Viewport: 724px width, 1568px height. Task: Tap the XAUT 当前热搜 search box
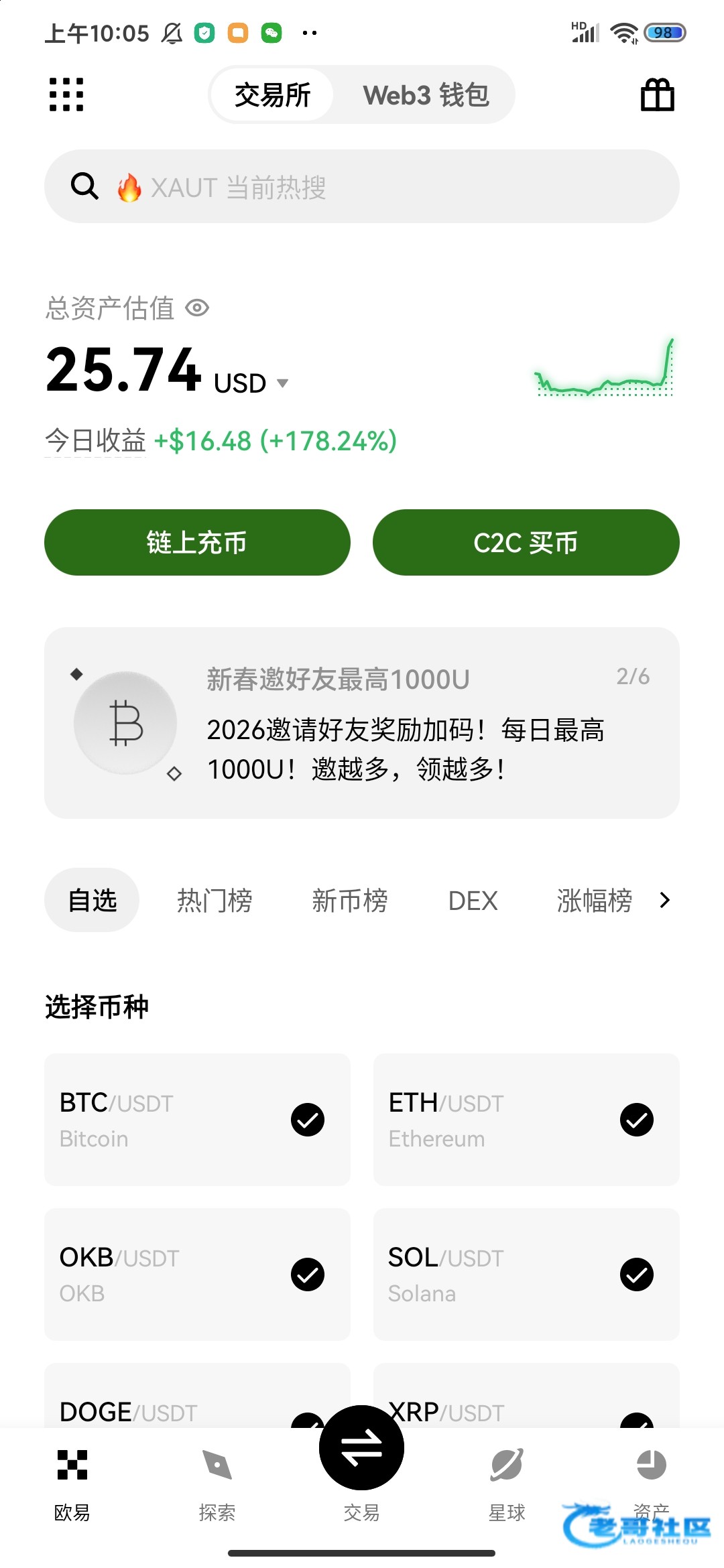tap(362, 186)
